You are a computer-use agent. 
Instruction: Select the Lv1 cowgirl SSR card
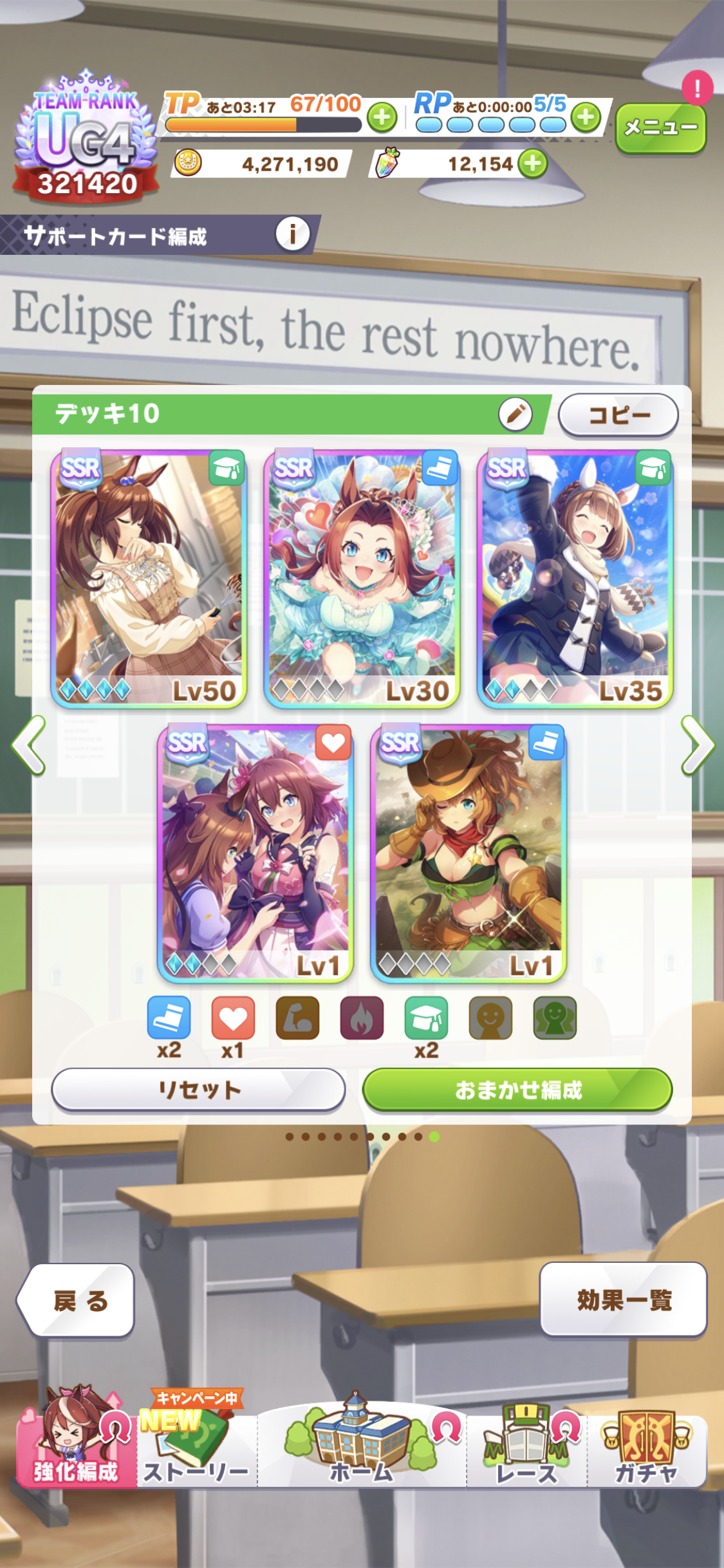pyautogui.click(x=469, y=853)
